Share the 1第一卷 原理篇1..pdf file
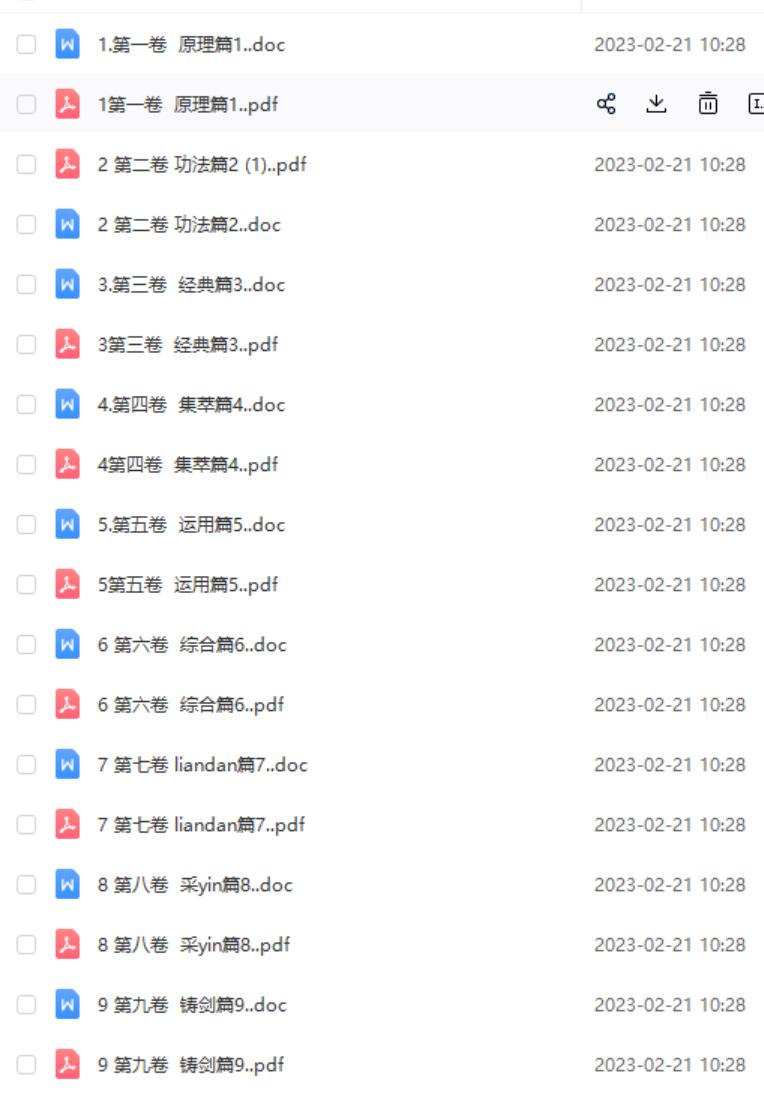The image size is (764, 1111). [606, 104]
